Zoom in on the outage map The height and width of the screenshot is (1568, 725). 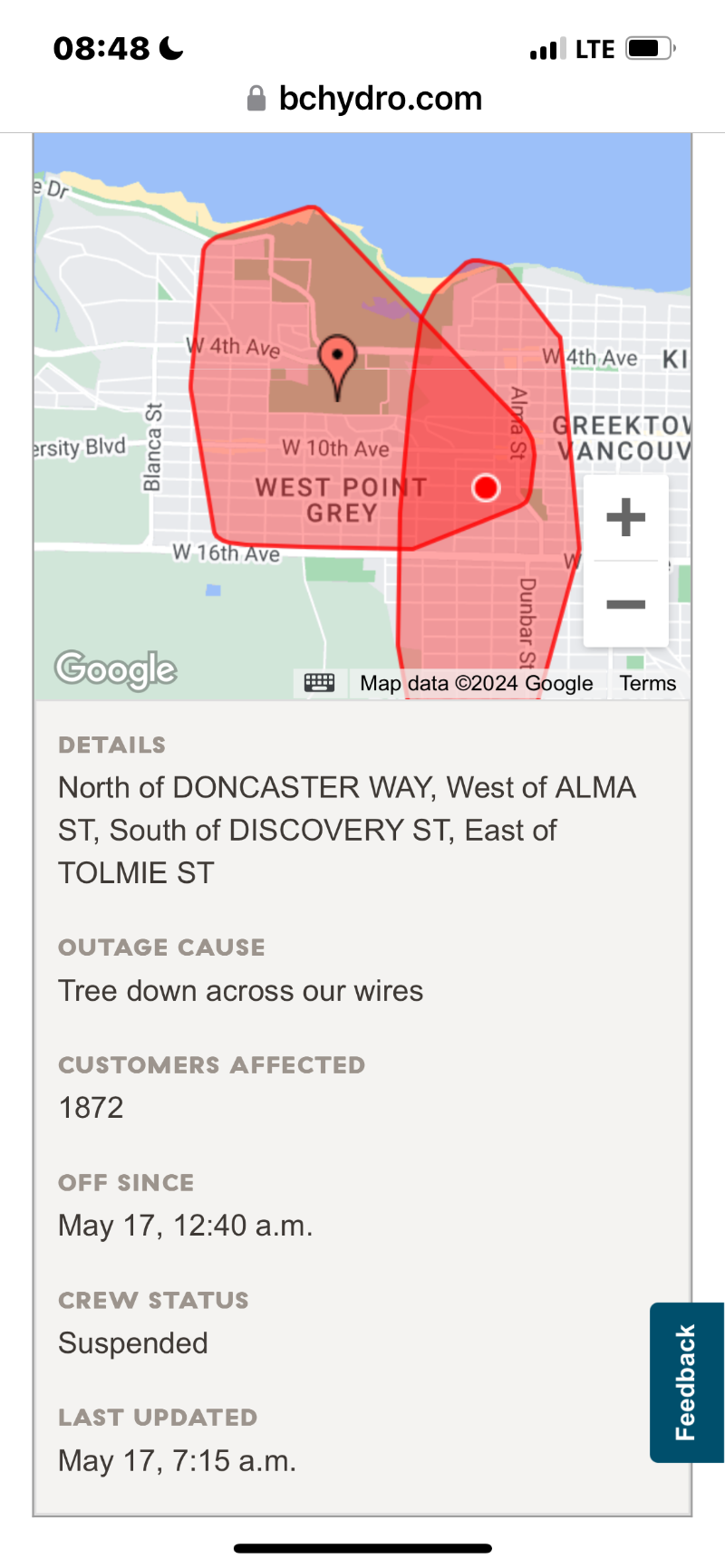pyautogui.click(x=625, y=518)
